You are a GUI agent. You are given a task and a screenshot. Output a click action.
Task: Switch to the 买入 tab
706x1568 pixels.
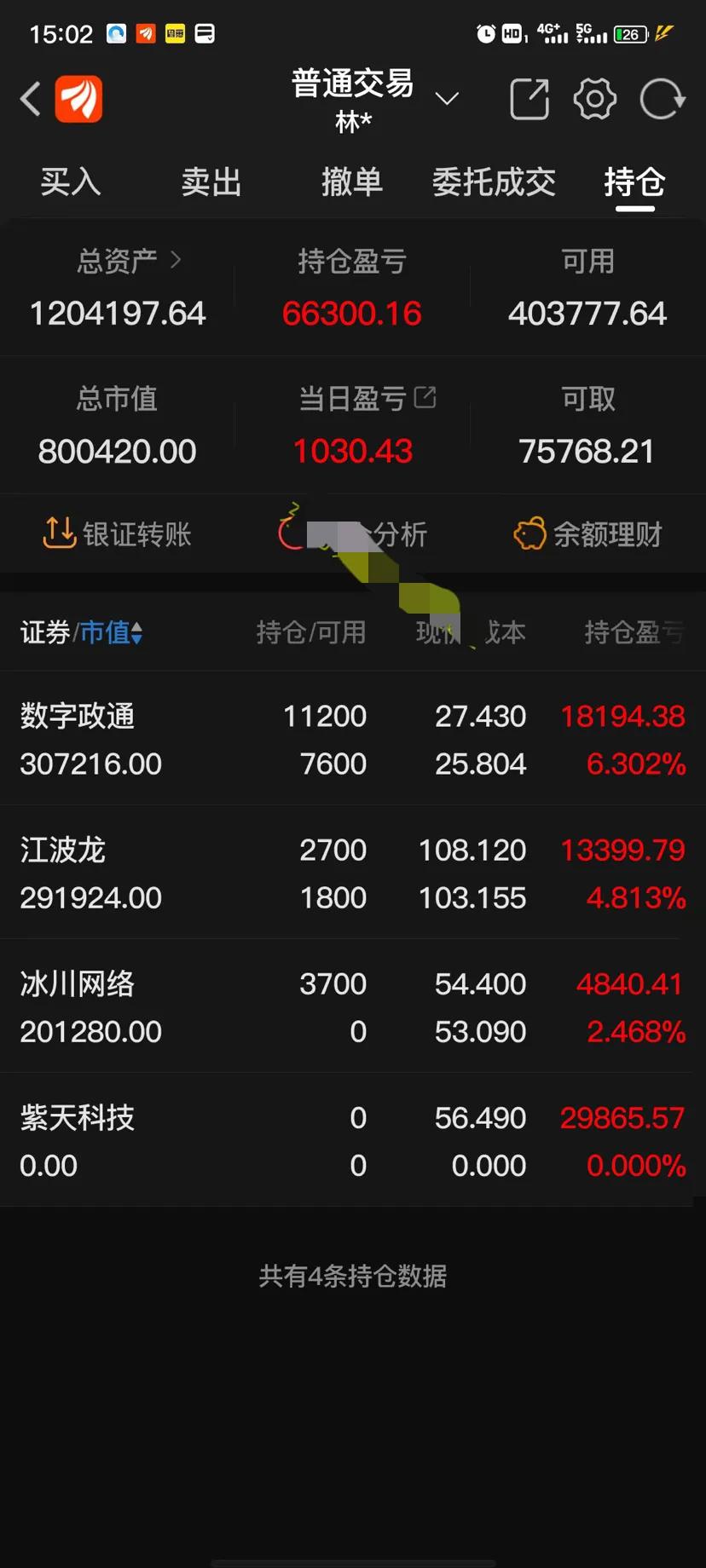coord(70,182)
